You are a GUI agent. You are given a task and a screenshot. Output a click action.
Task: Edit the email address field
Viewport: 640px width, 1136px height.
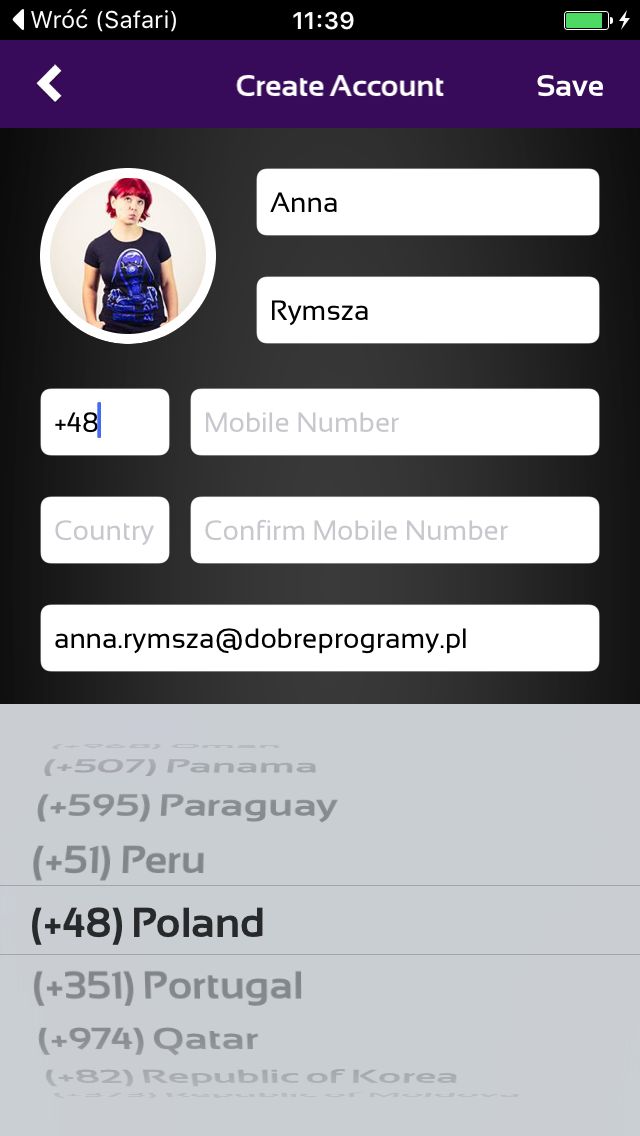pos(319,638)
